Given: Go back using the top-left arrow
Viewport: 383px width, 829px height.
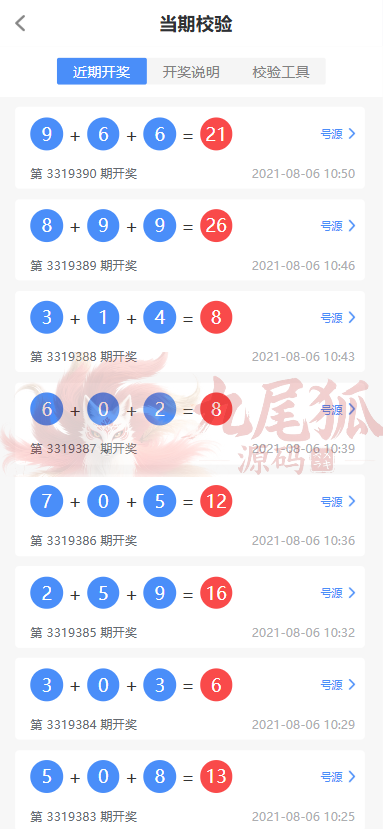Looking at the screenshot, I should point(20,23).
